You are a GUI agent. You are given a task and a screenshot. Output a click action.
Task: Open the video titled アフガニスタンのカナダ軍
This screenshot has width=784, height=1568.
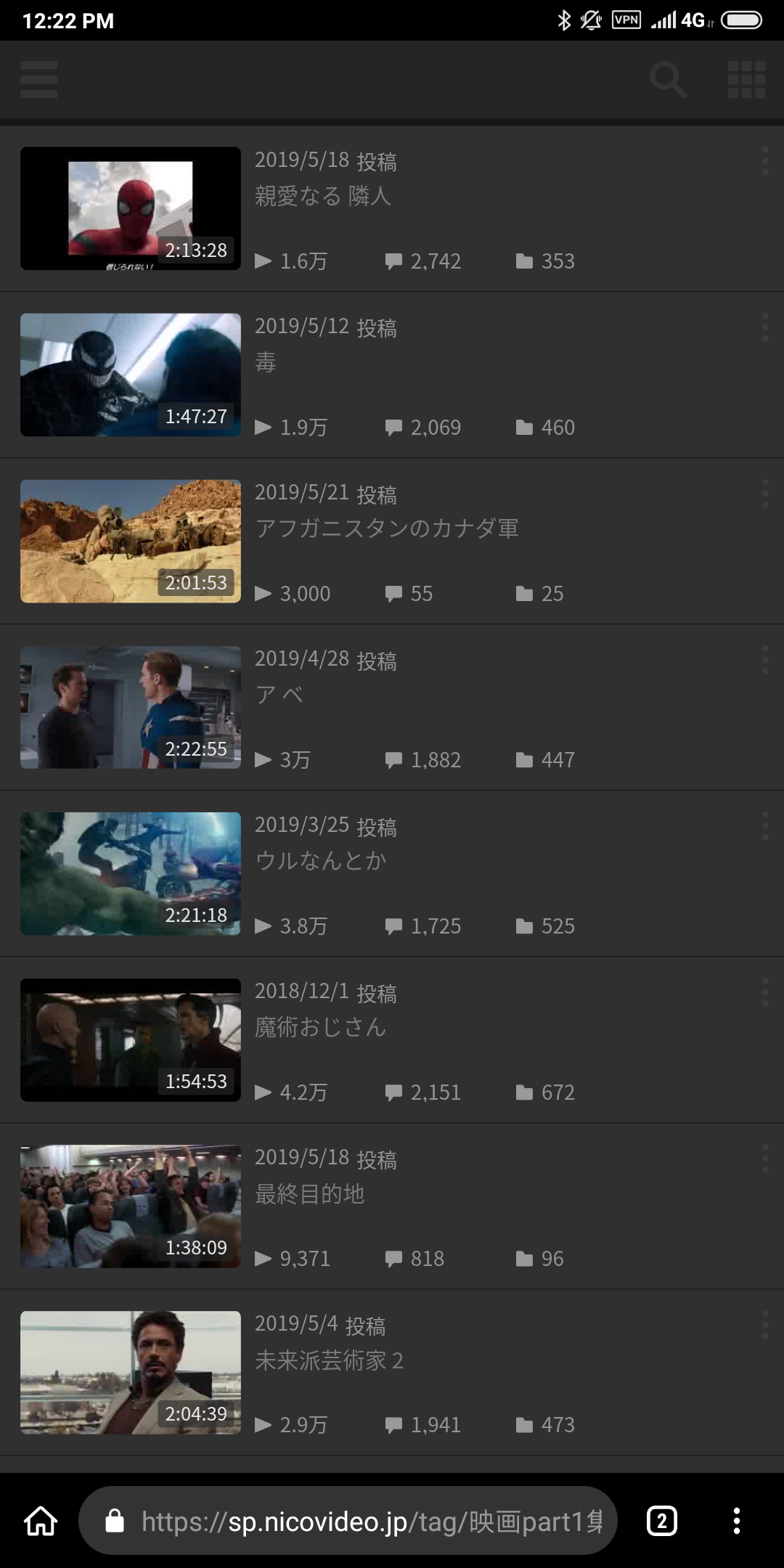tap(389, 528)
